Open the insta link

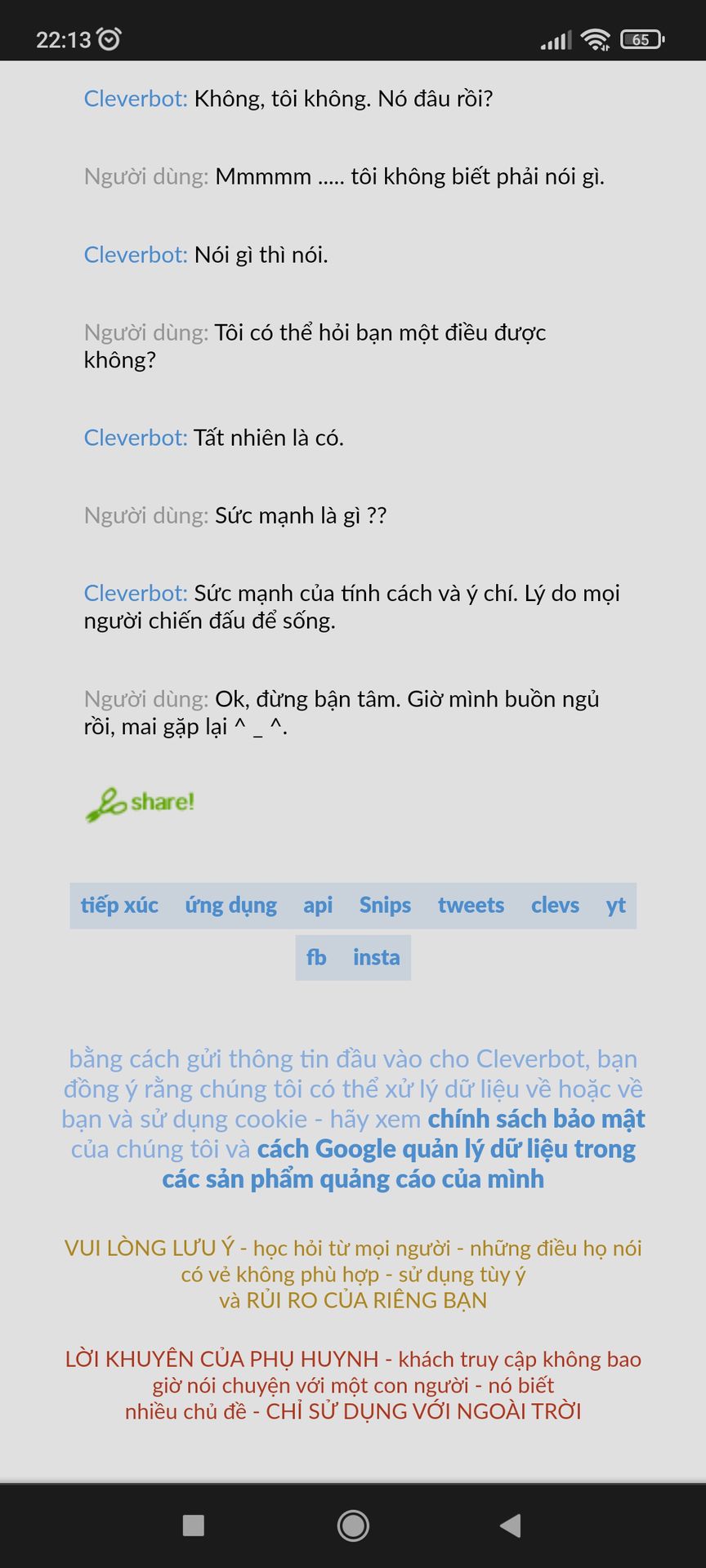pos(377,957)
